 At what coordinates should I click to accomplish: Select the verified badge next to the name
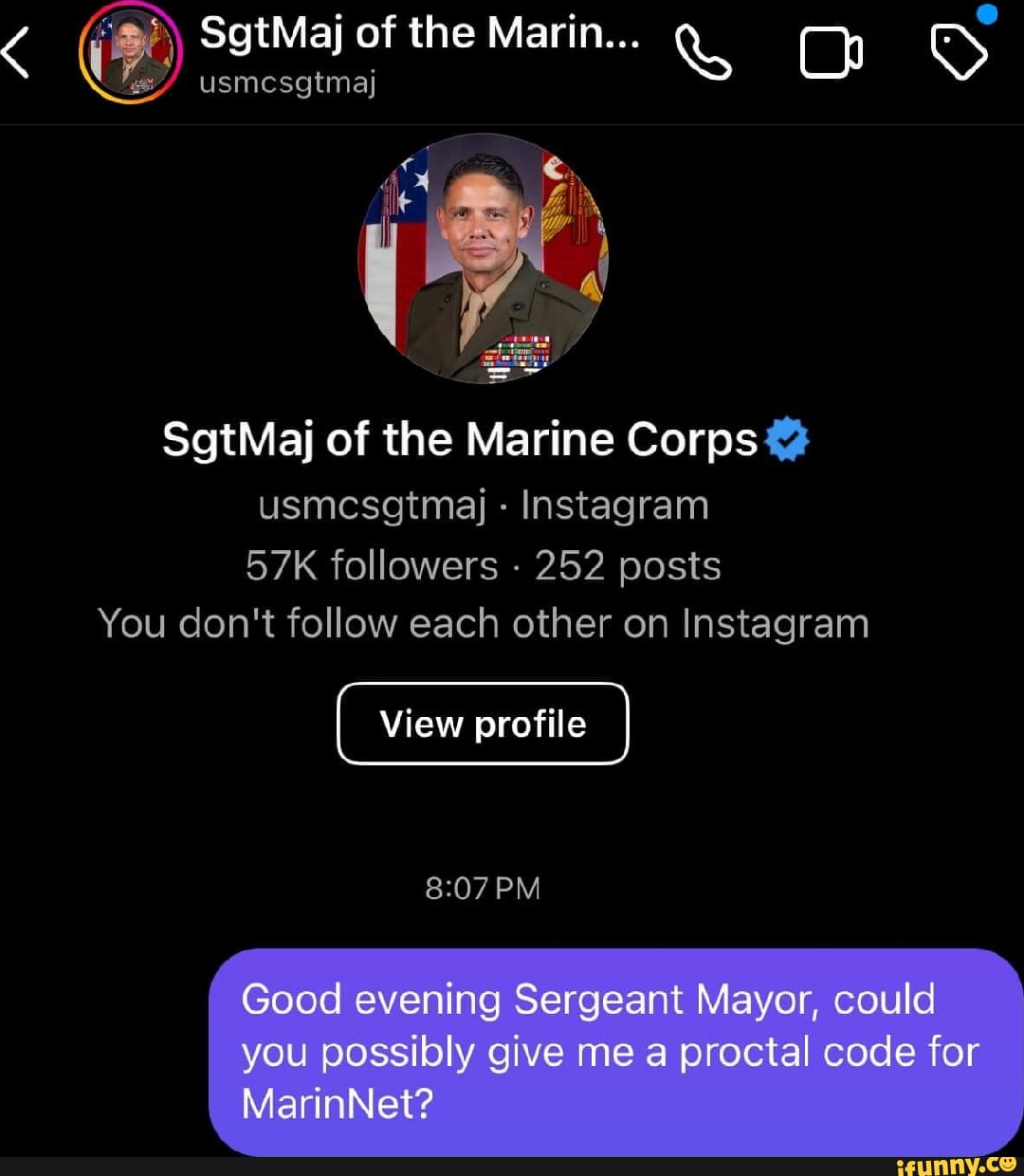[786, 437]
